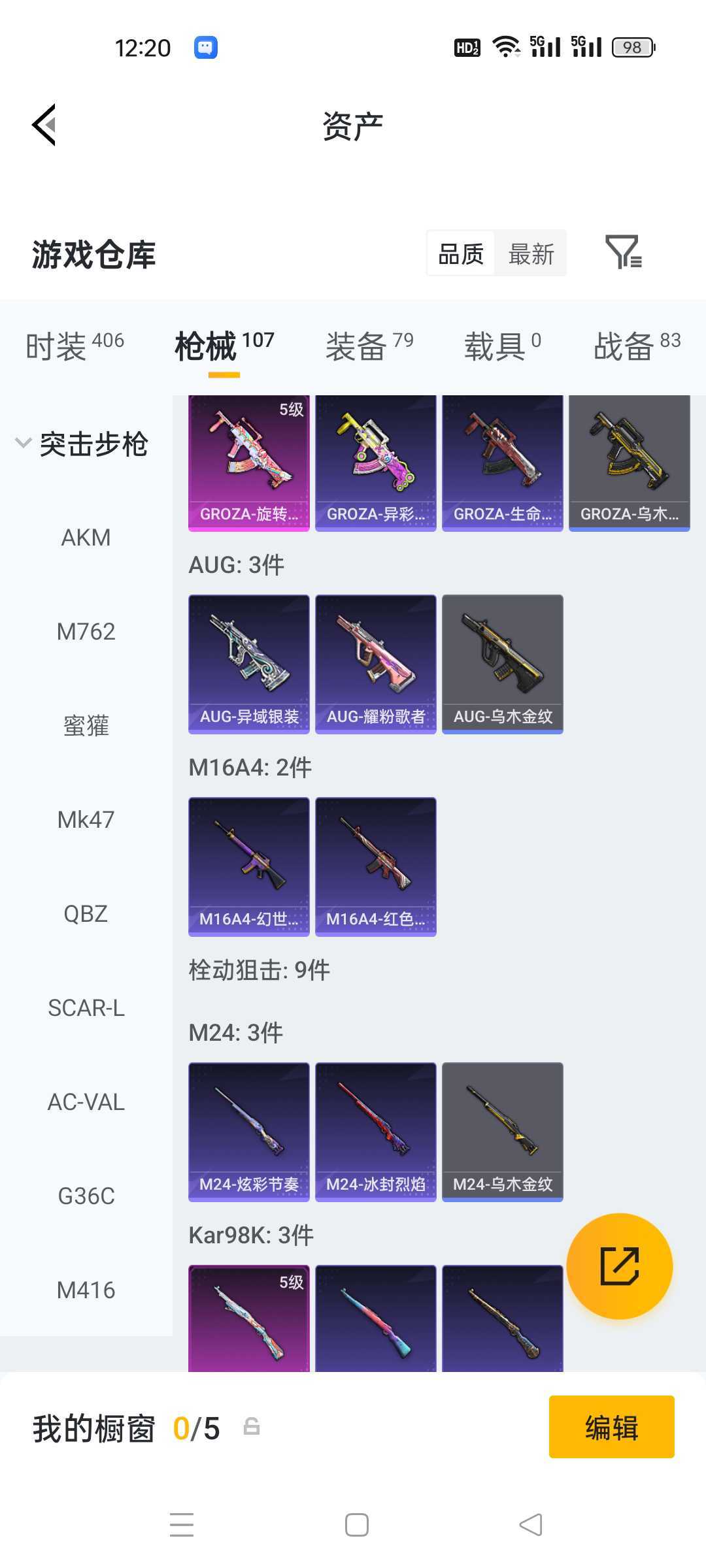Viewport: 706px width, 1568px height.
Task: Tap the battery indicator showing 98
Action: pyautogui.click(x=631, y=46)
